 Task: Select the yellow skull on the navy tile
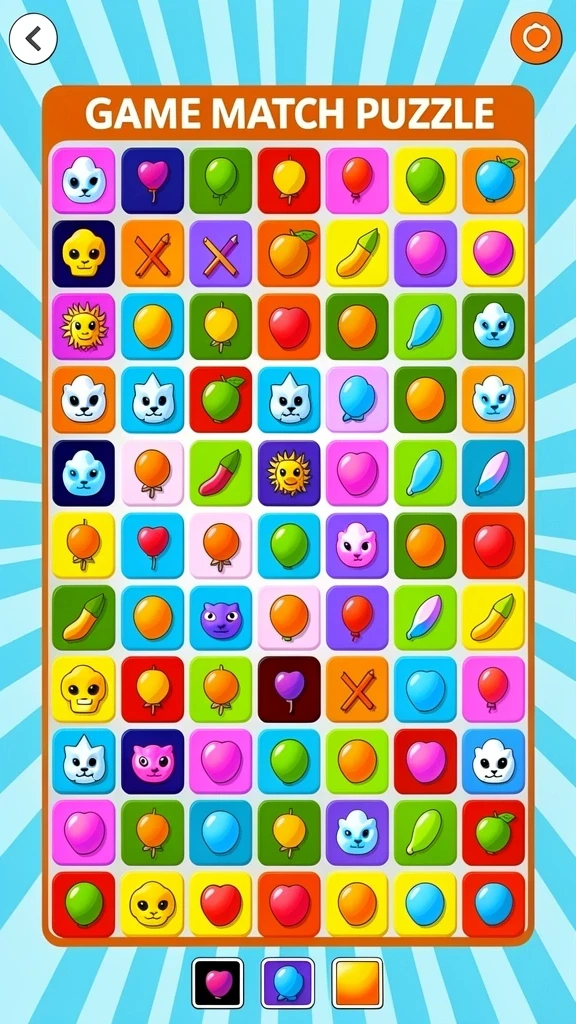84,253
